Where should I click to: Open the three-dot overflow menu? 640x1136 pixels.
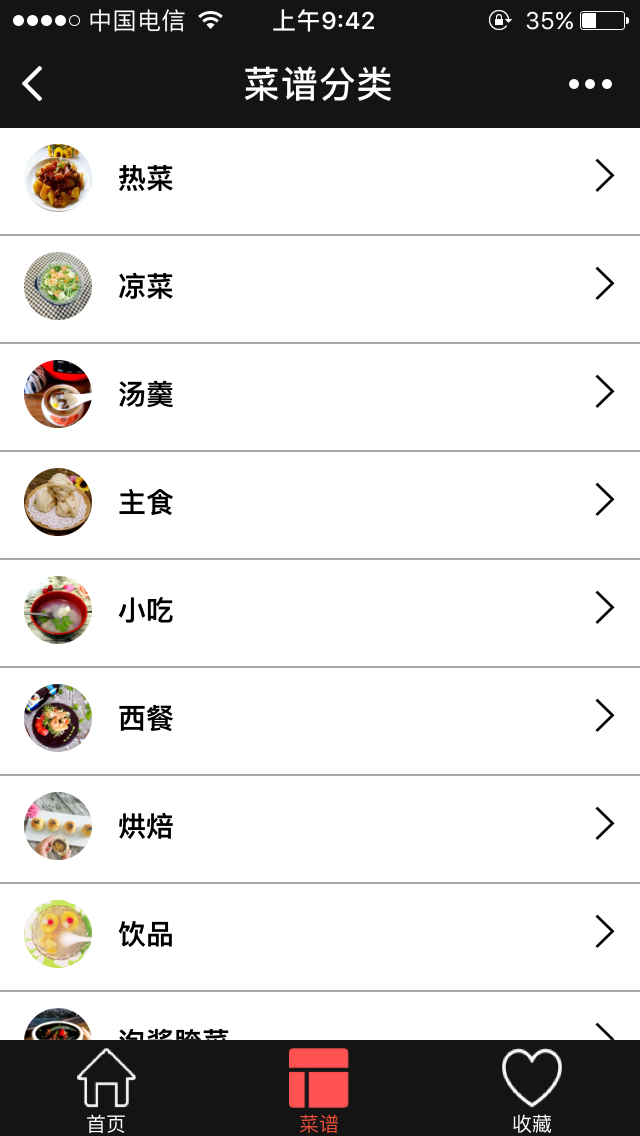(590, 84)
